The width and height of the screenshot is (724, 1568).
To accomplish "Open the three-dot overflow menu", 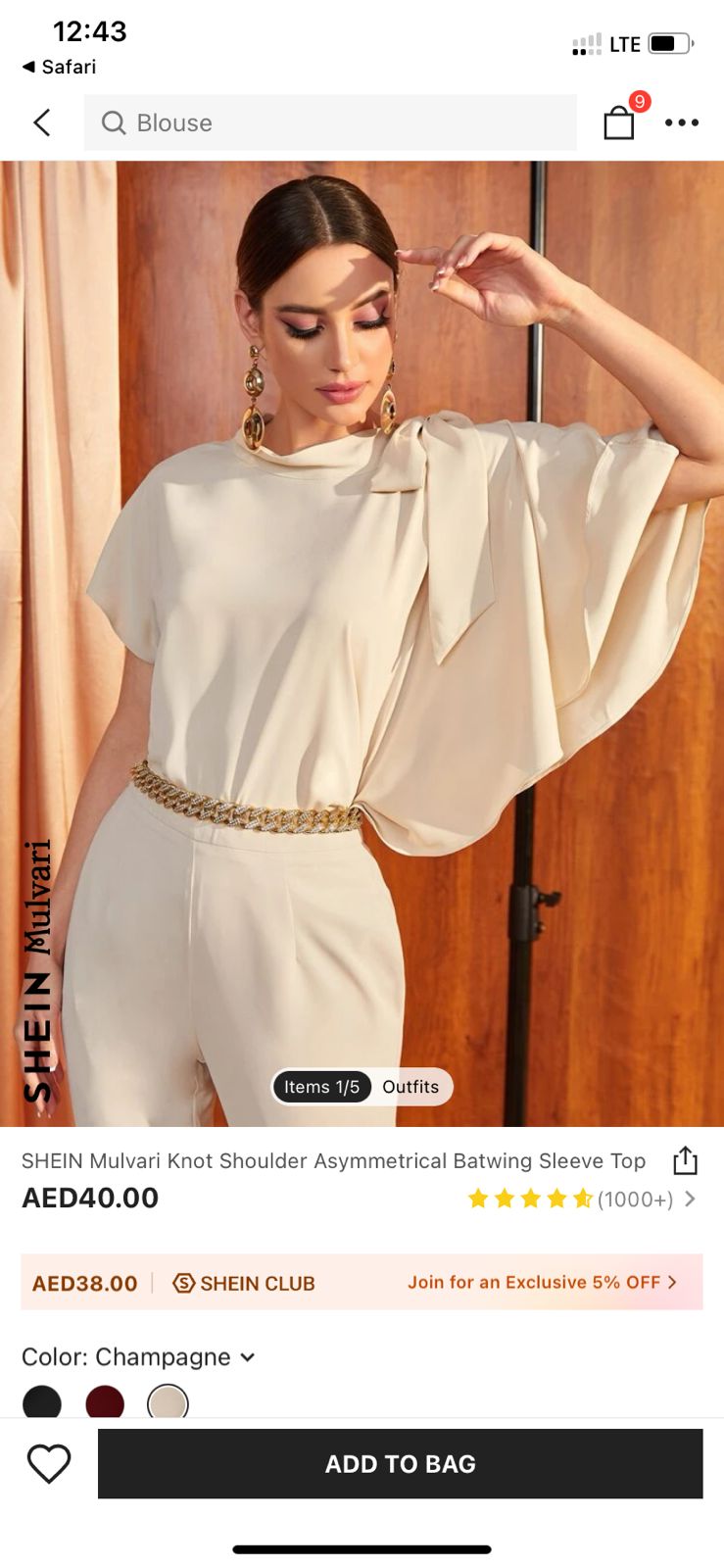I will click(x=682, y=122).
